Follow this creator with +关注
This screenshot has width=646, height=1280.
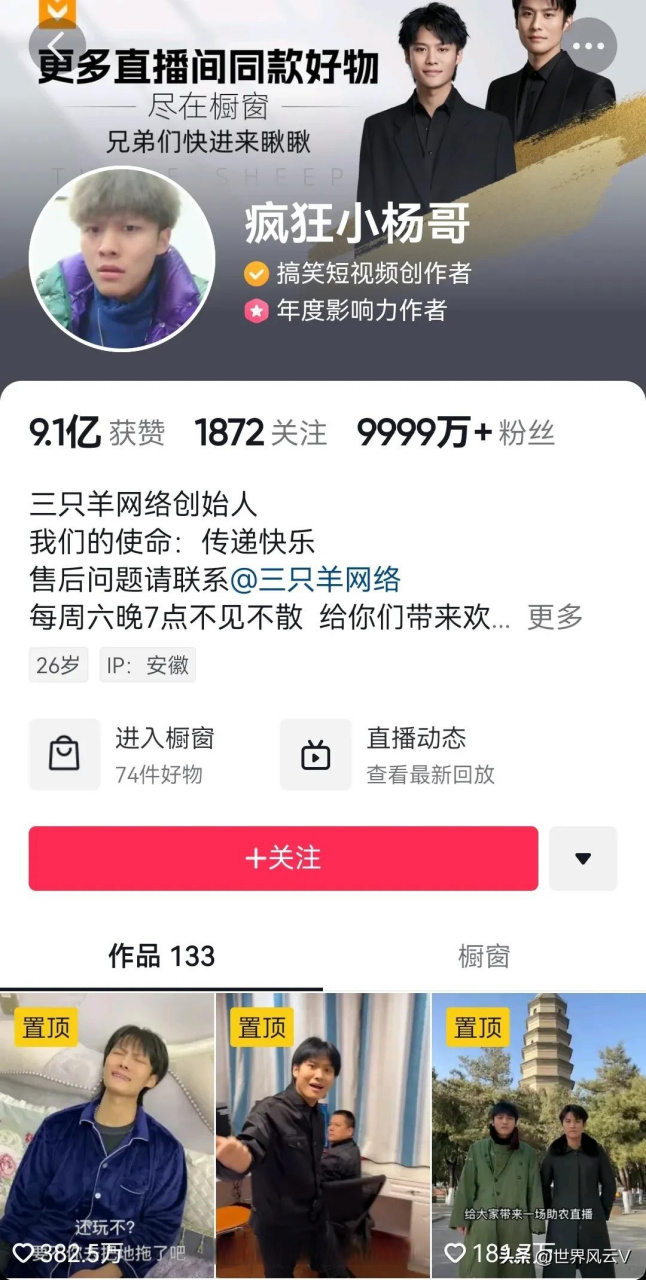[283, 858]
